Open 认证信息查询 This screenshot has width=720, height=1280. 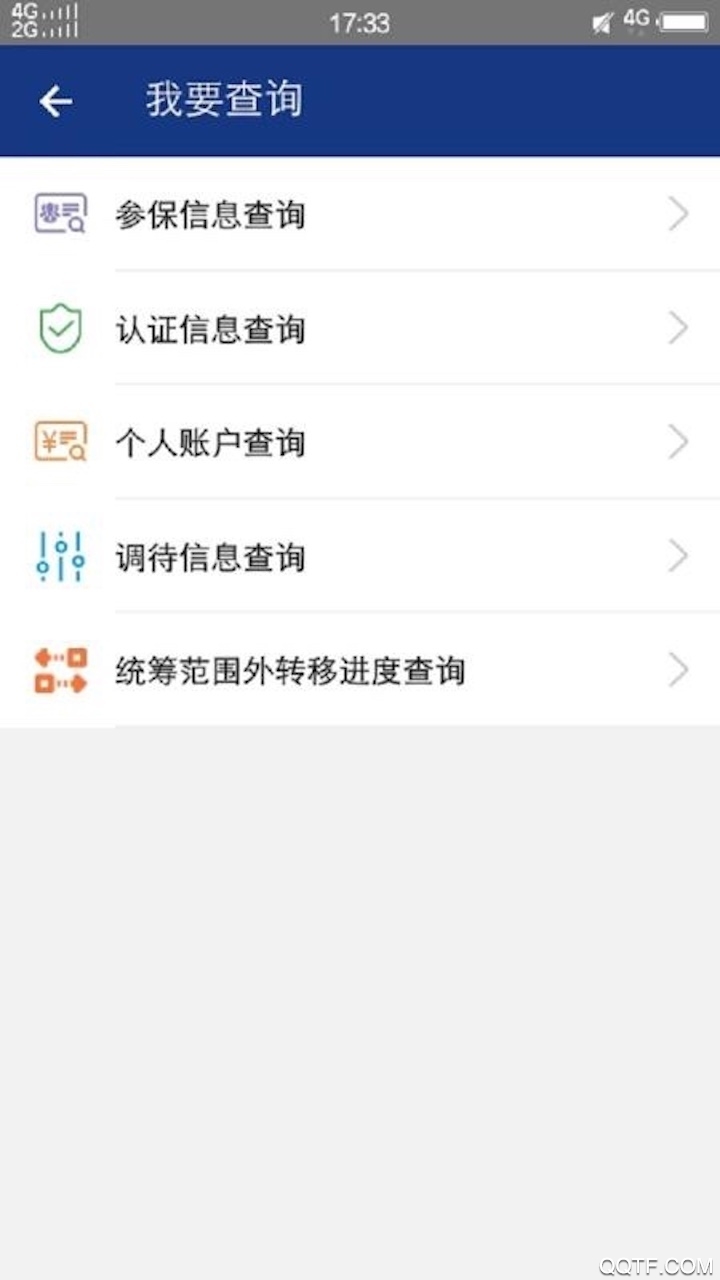pos(360,328)
